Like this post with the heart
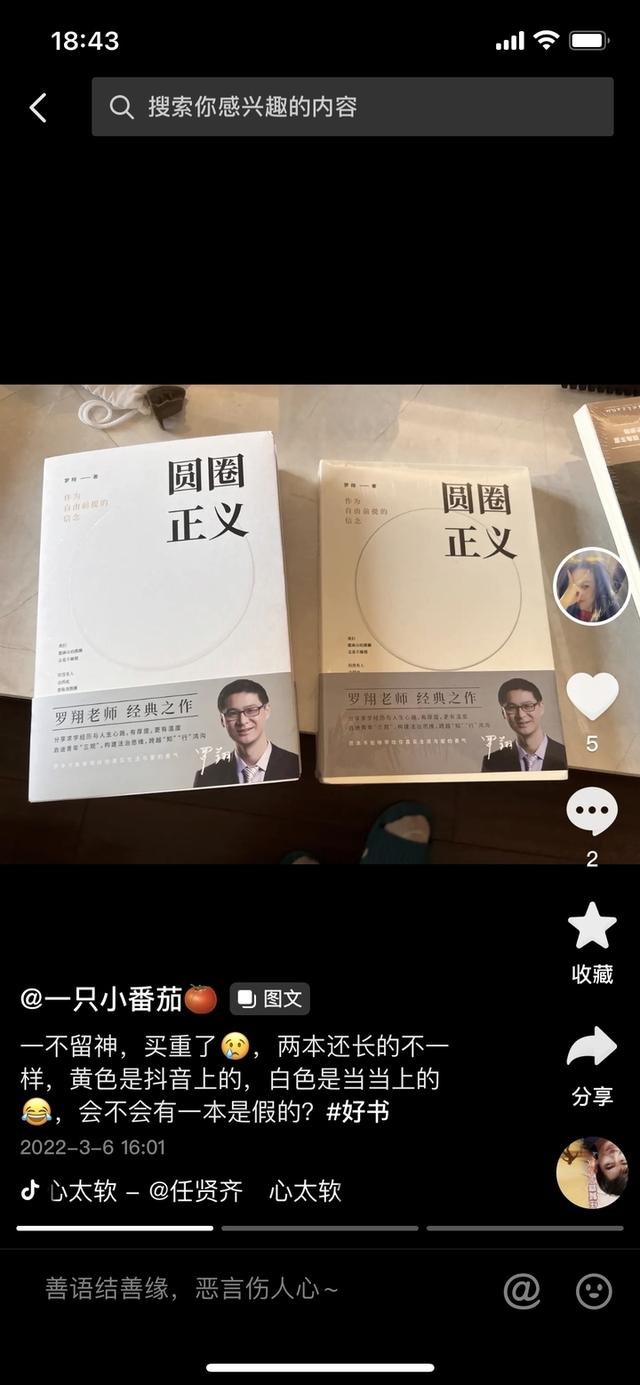Image resolution: width=640 pixels, height=1385 pixels. pyautogui.click(x=592, y=697)
